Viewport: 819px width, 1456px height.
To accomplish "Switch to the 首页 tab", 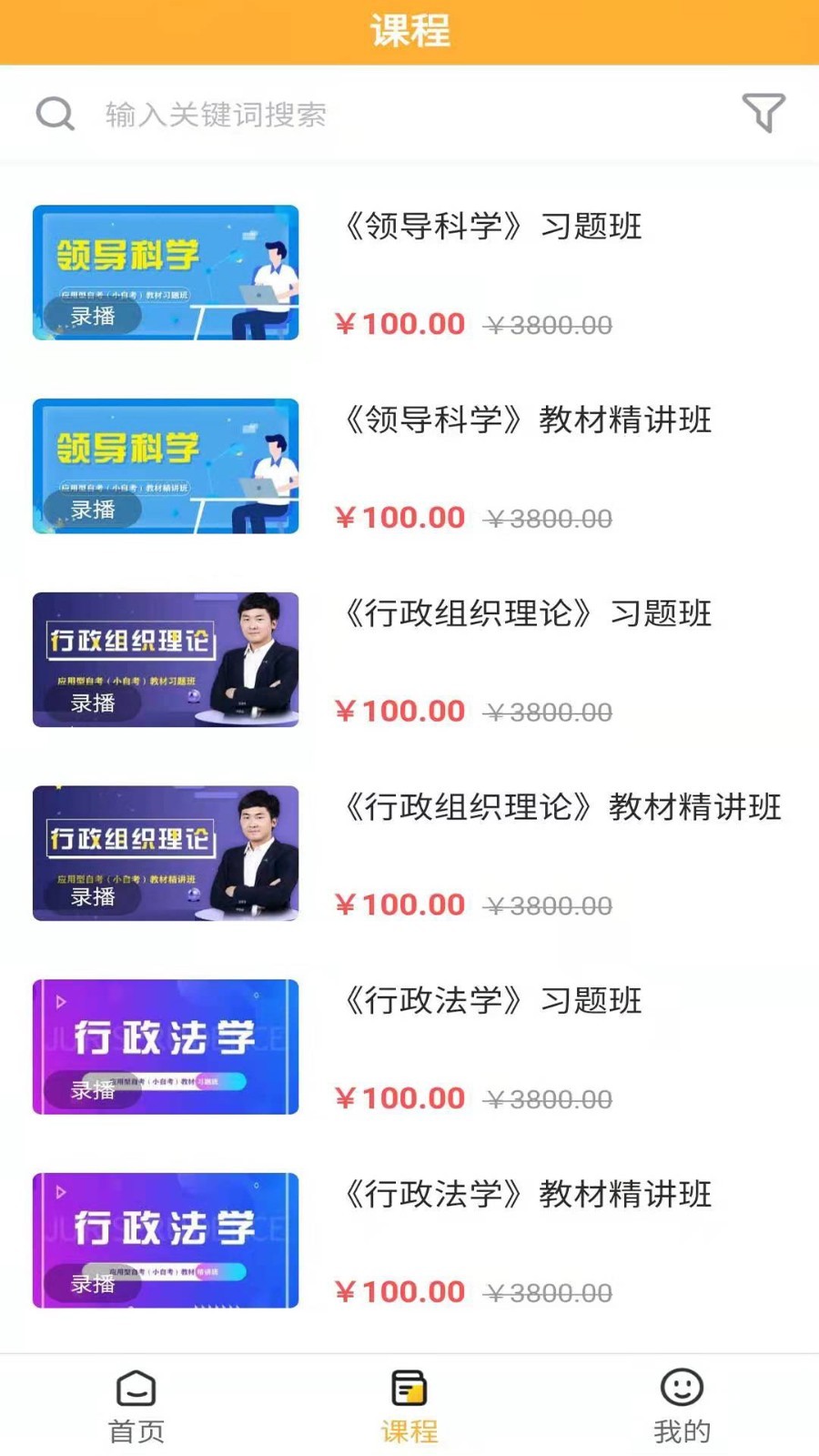I will tap(136, 1406).
